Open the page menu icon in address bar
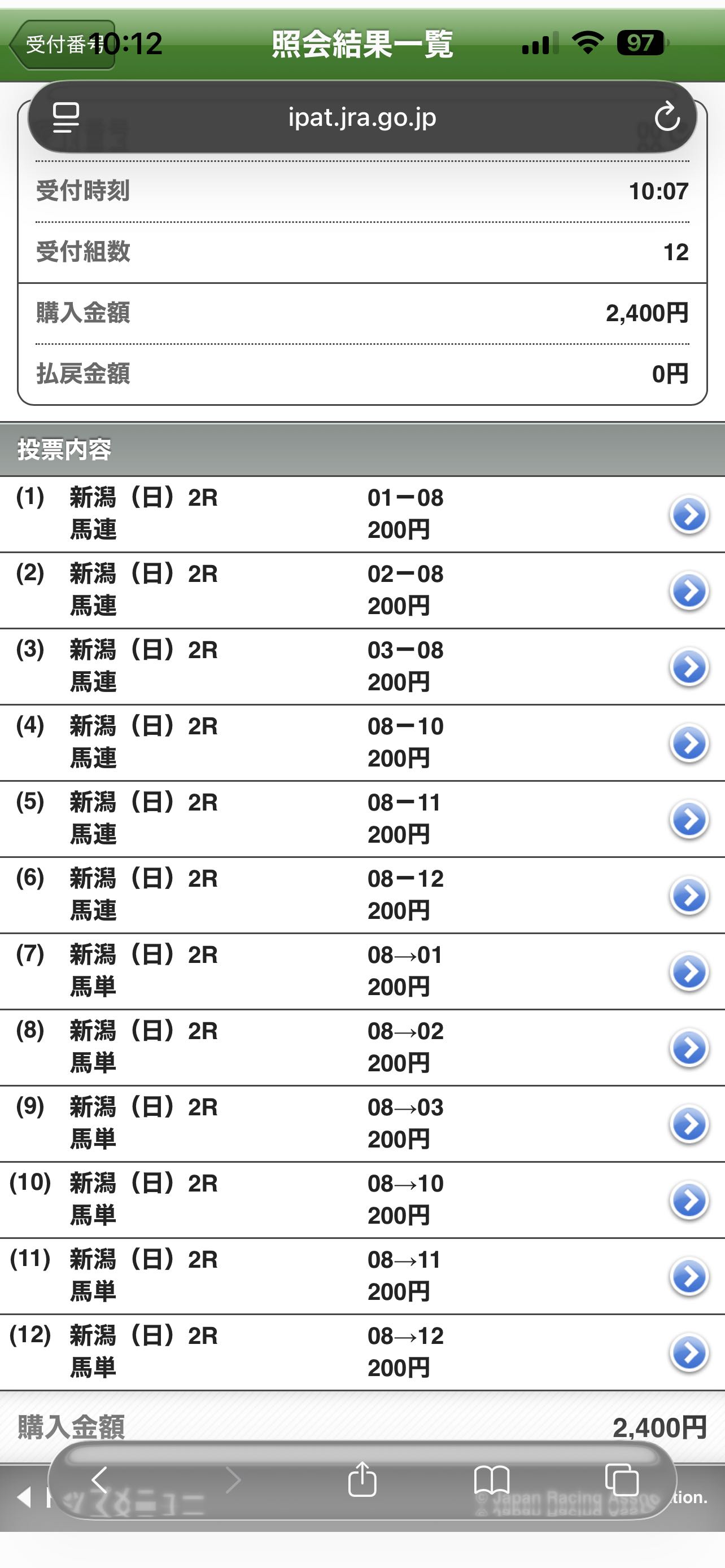This screenshot has height=1568, width=725. click(65, 117)
